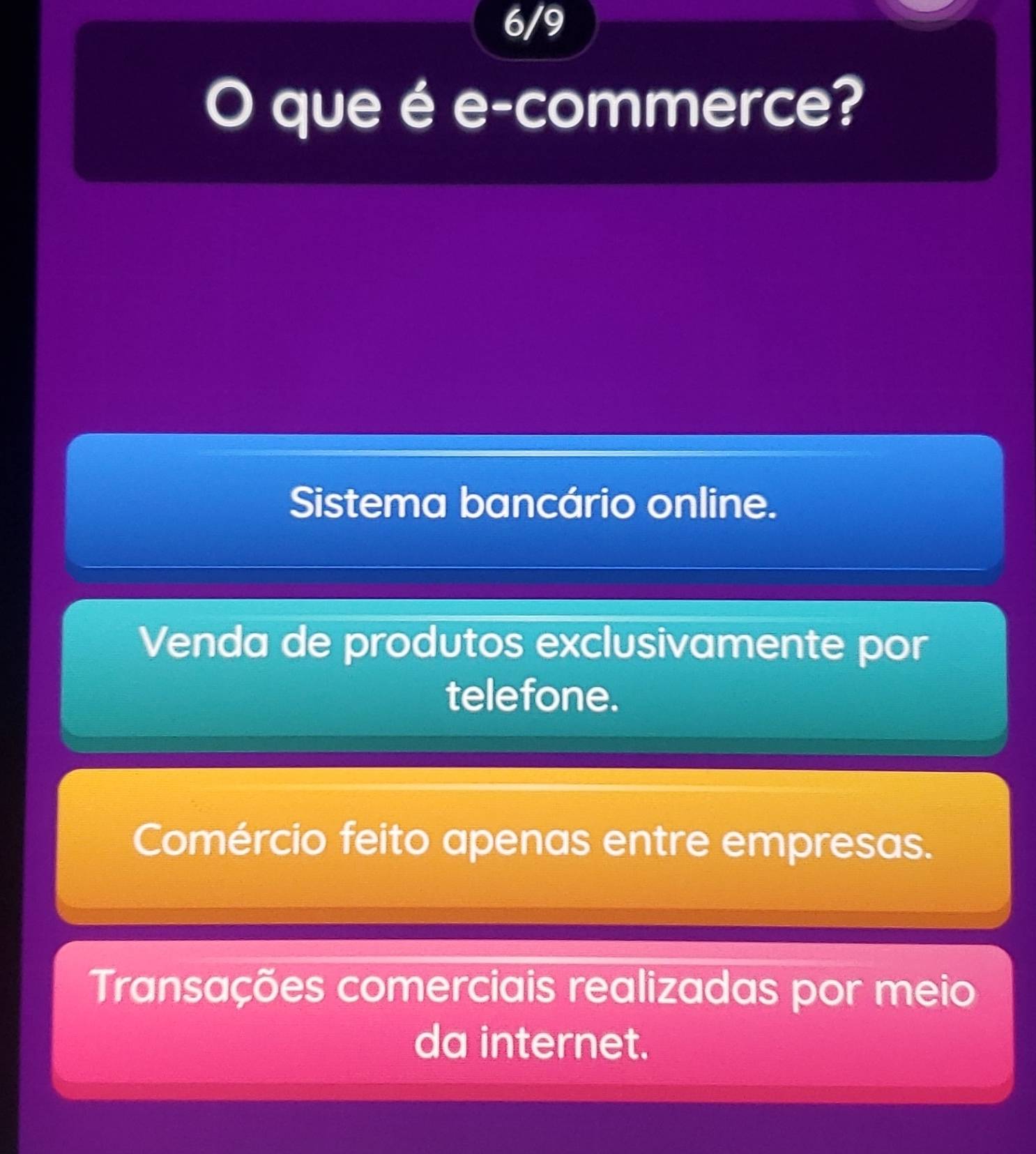Pick 'Comércio feito apenas entre empresas.'

[x=533, y=842]
